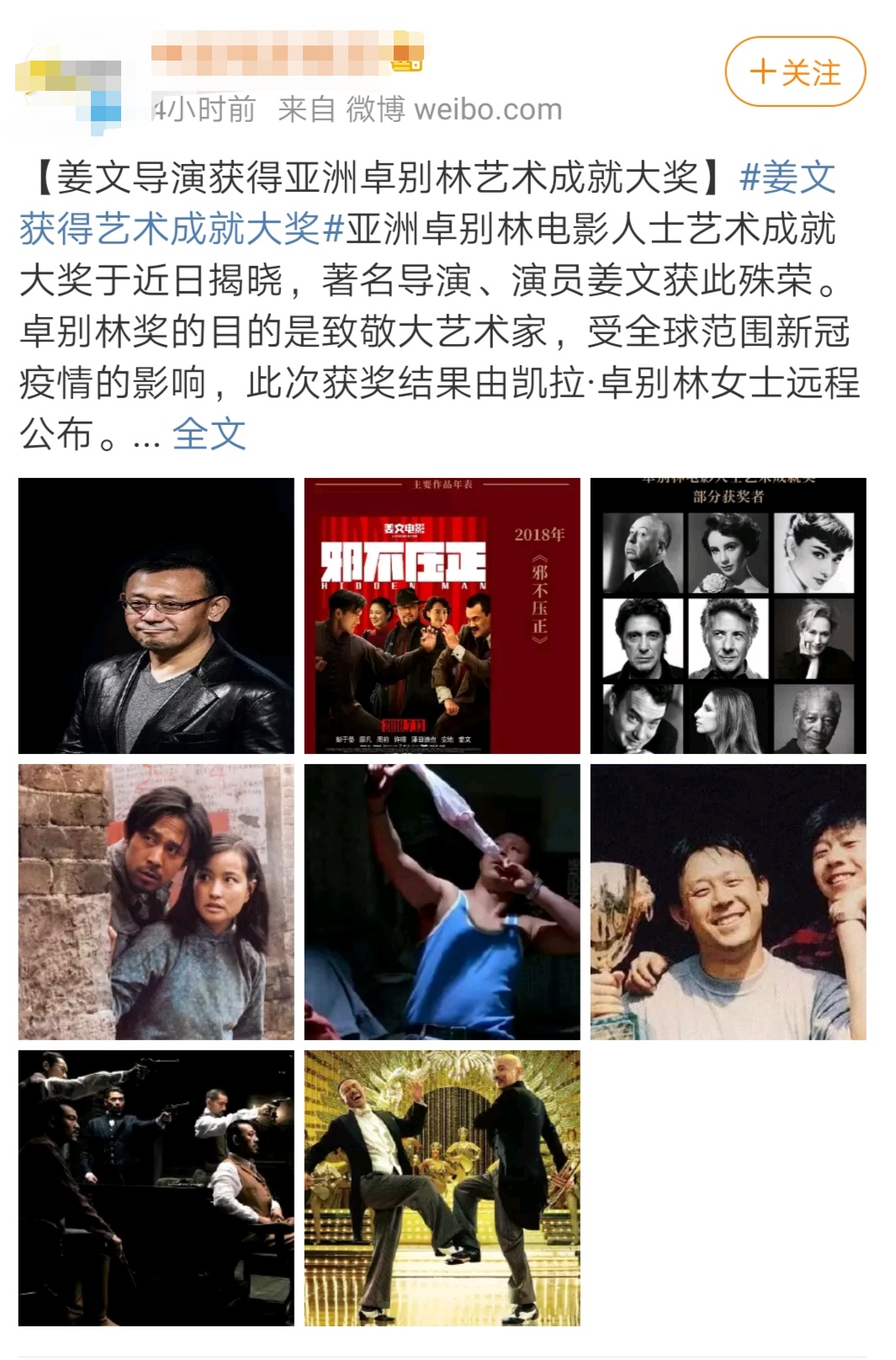View the first photo of man in leather jacket

point(156,615)
